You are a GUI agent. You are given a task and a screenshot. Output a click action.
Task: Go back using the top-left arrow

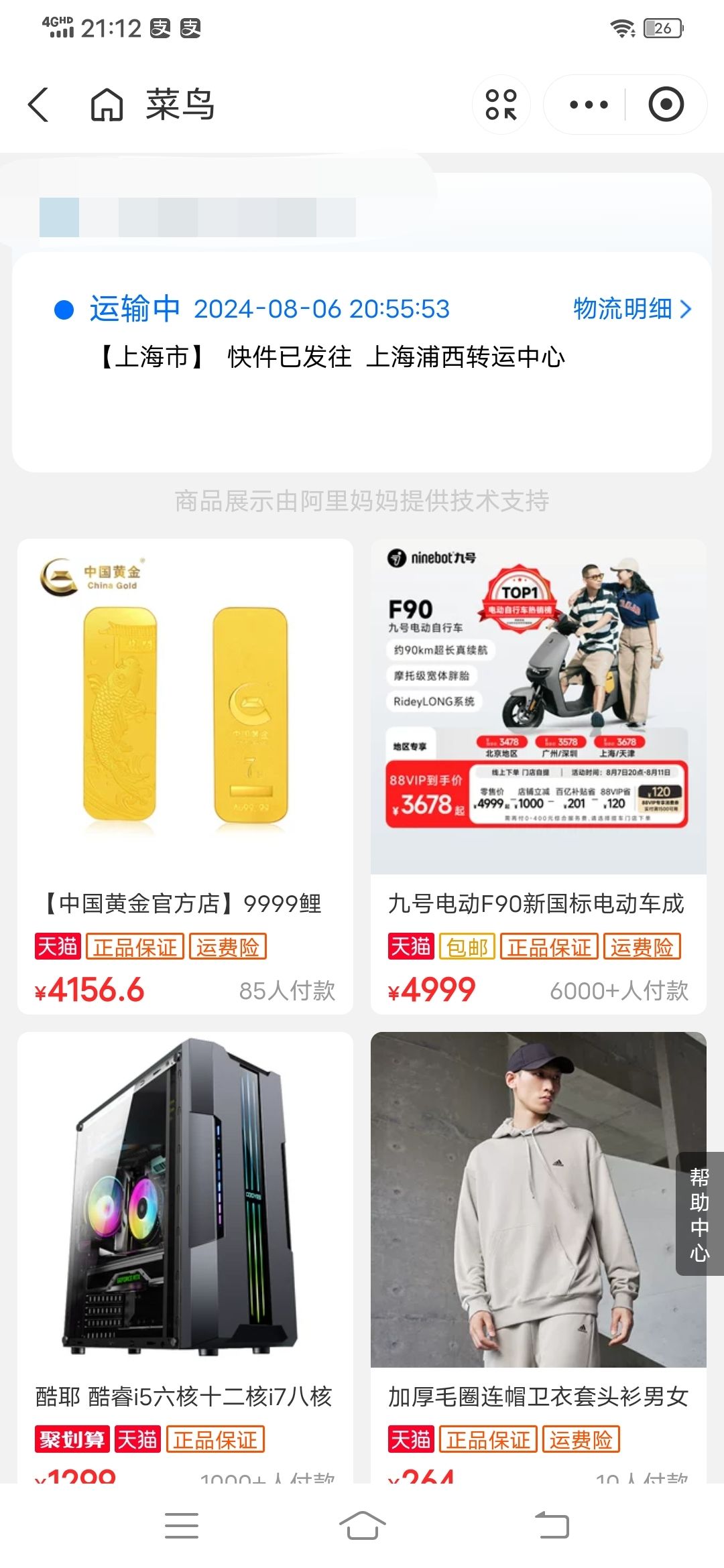coord(38,105)
